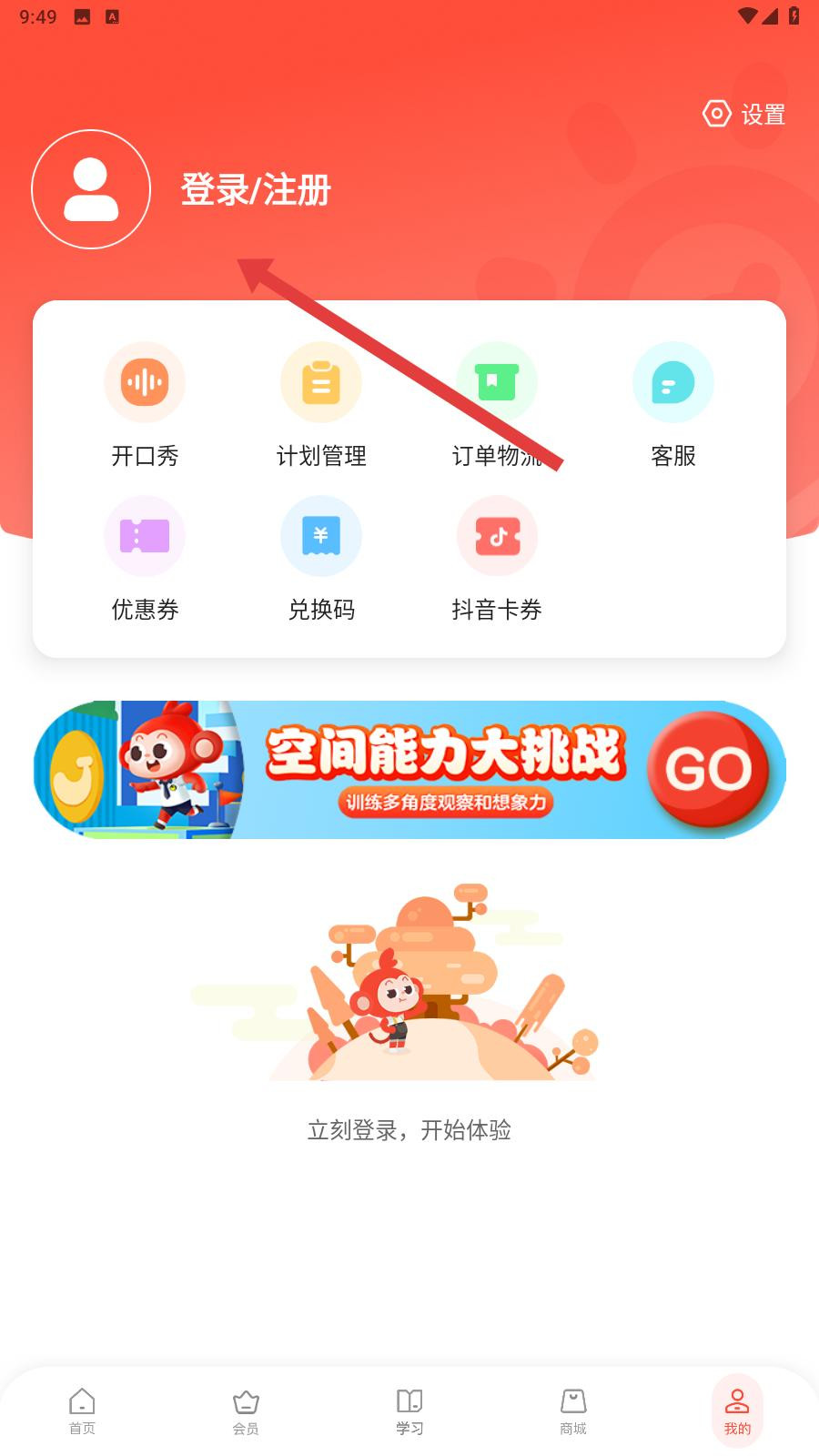This screenshot has width=819, height=1456.
Task: Tap the profile avatar icon
Action: click(x=91, y=189)
